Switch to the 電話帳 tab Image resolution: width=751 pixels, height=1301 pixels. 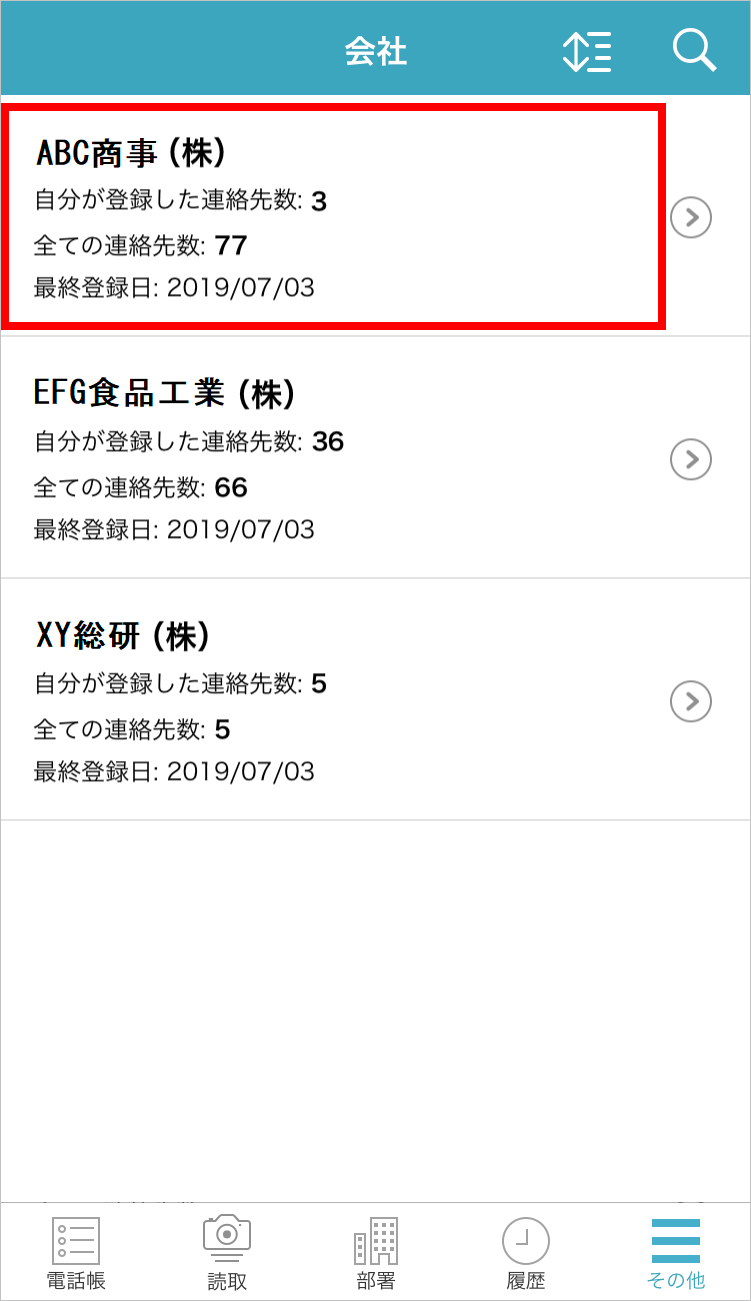(76, 1253)
